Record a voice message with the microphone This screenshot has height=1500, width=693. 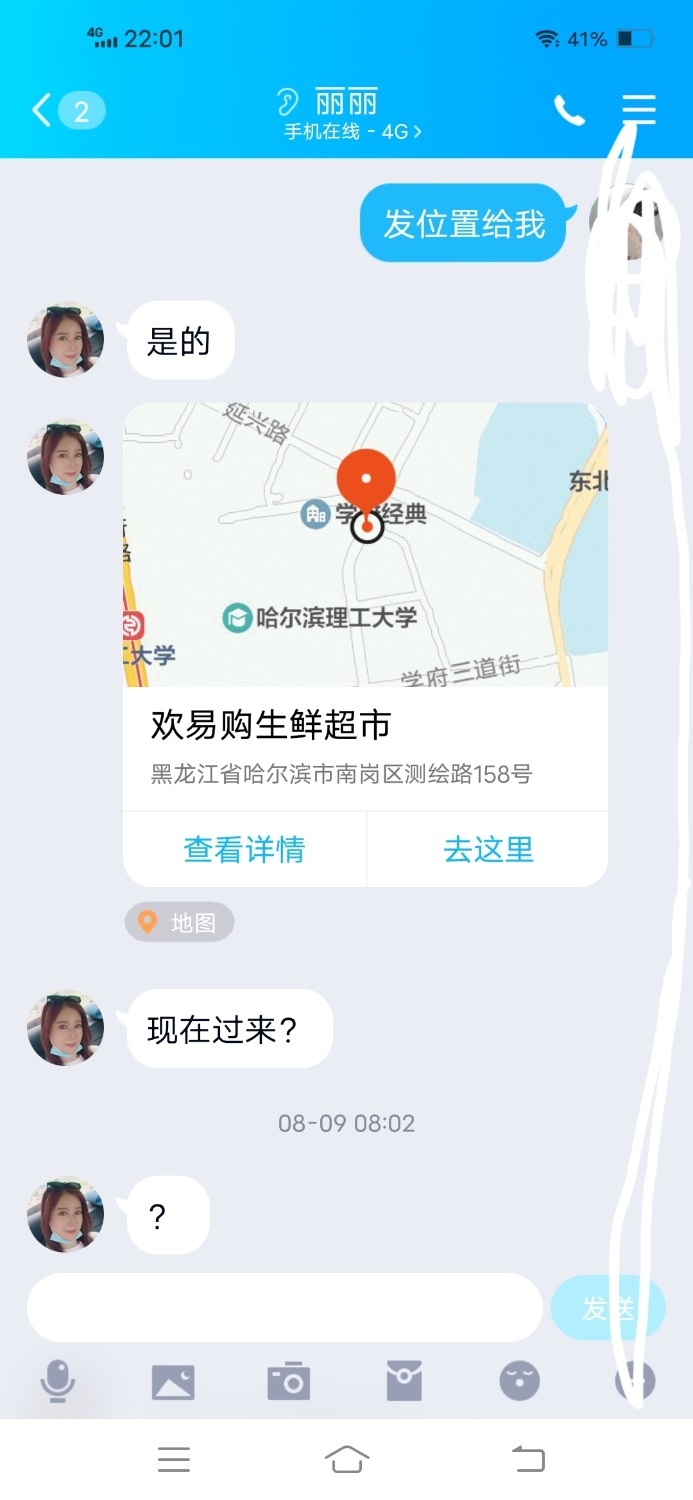point(58,1382)
